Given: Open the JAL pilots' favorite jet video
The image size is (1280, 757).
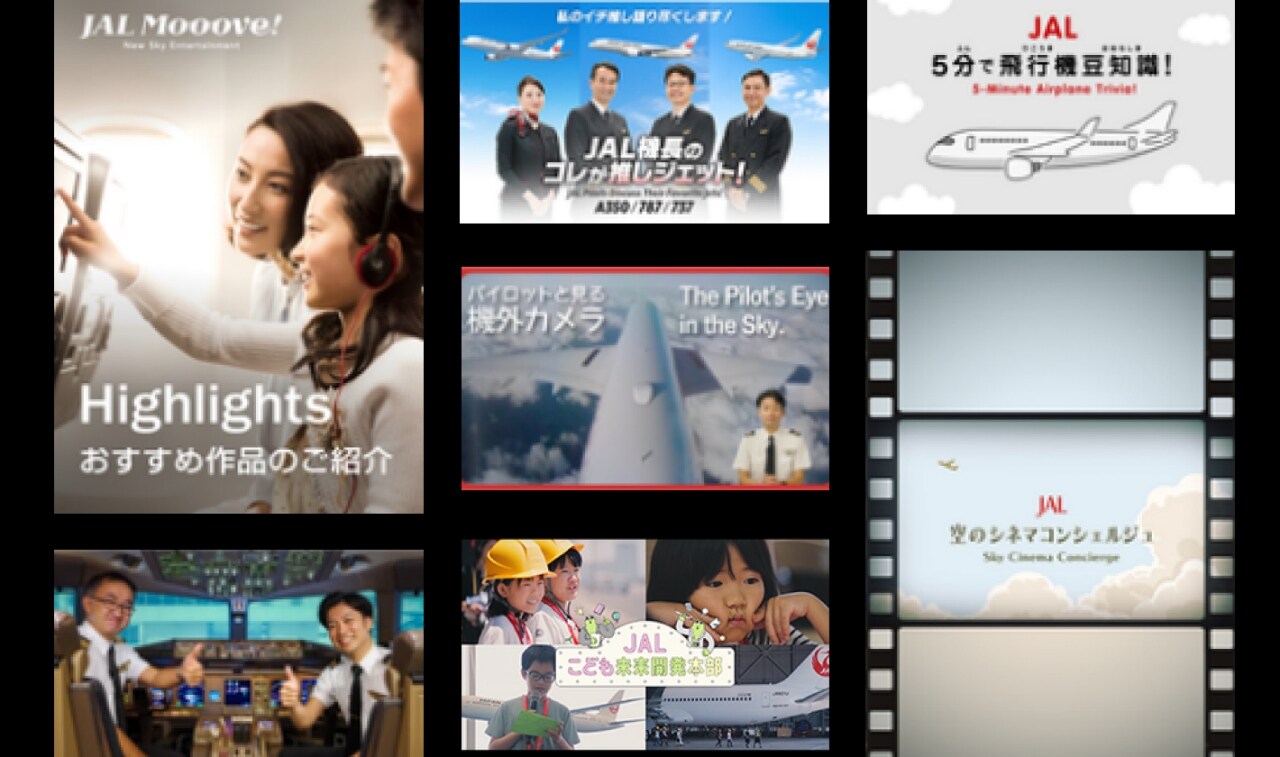Looking at the screenshot, I should tap(644, 112).
